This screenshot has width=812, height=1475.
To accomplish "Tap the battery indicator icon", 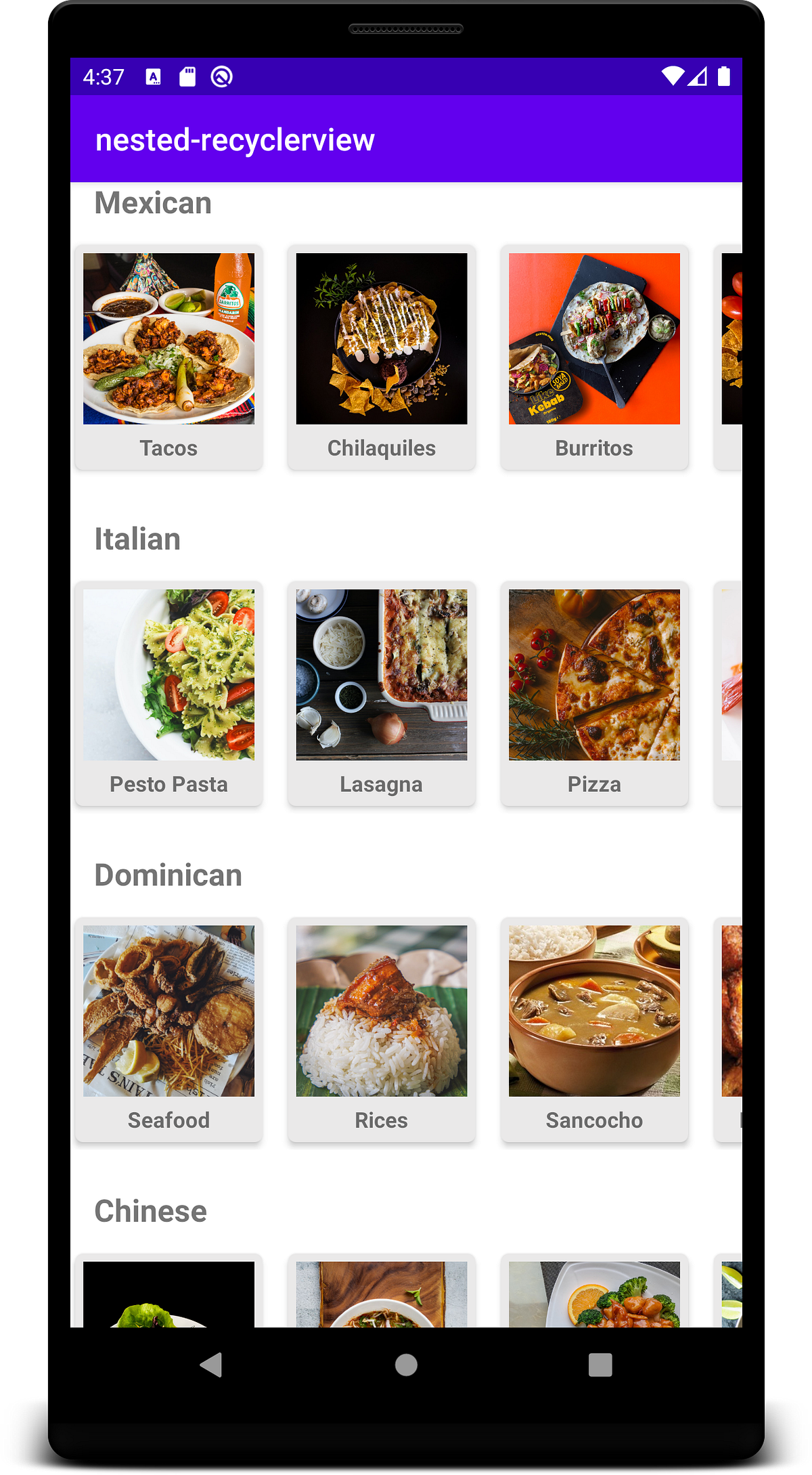I will click(x=725, y=76).
